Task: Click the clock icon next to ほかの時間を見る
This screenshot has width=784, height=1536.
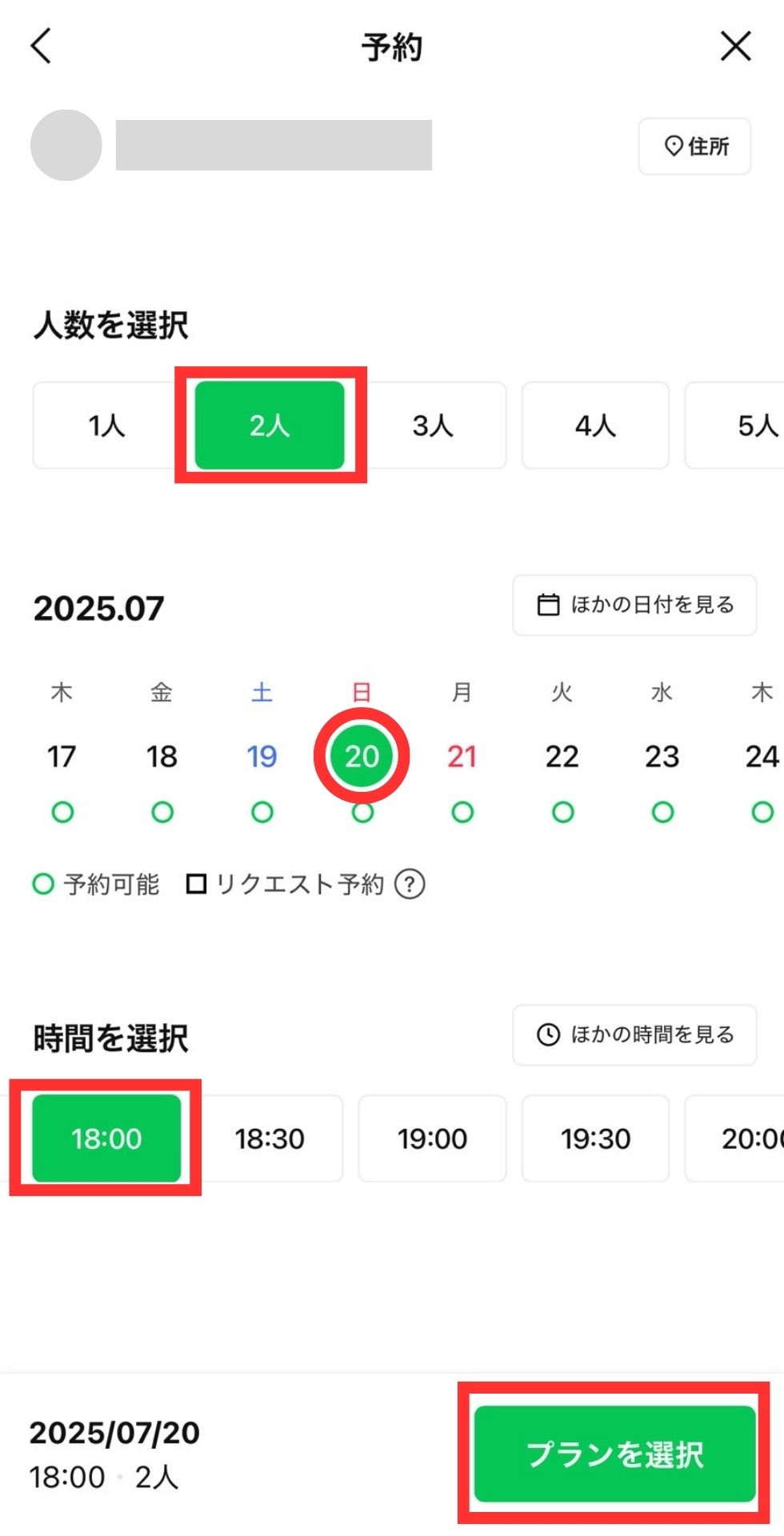Action: [x=546, y=1034]
